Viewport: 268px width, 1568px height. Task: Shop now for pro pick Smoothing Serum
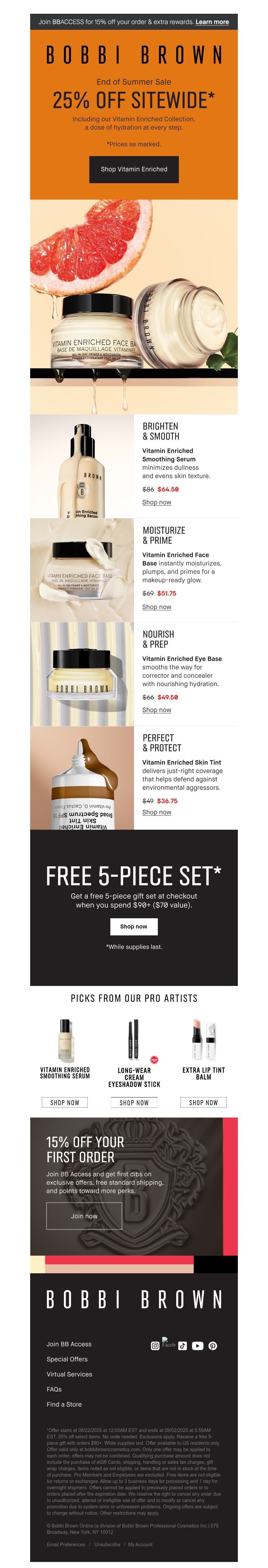click(65, 1102)
